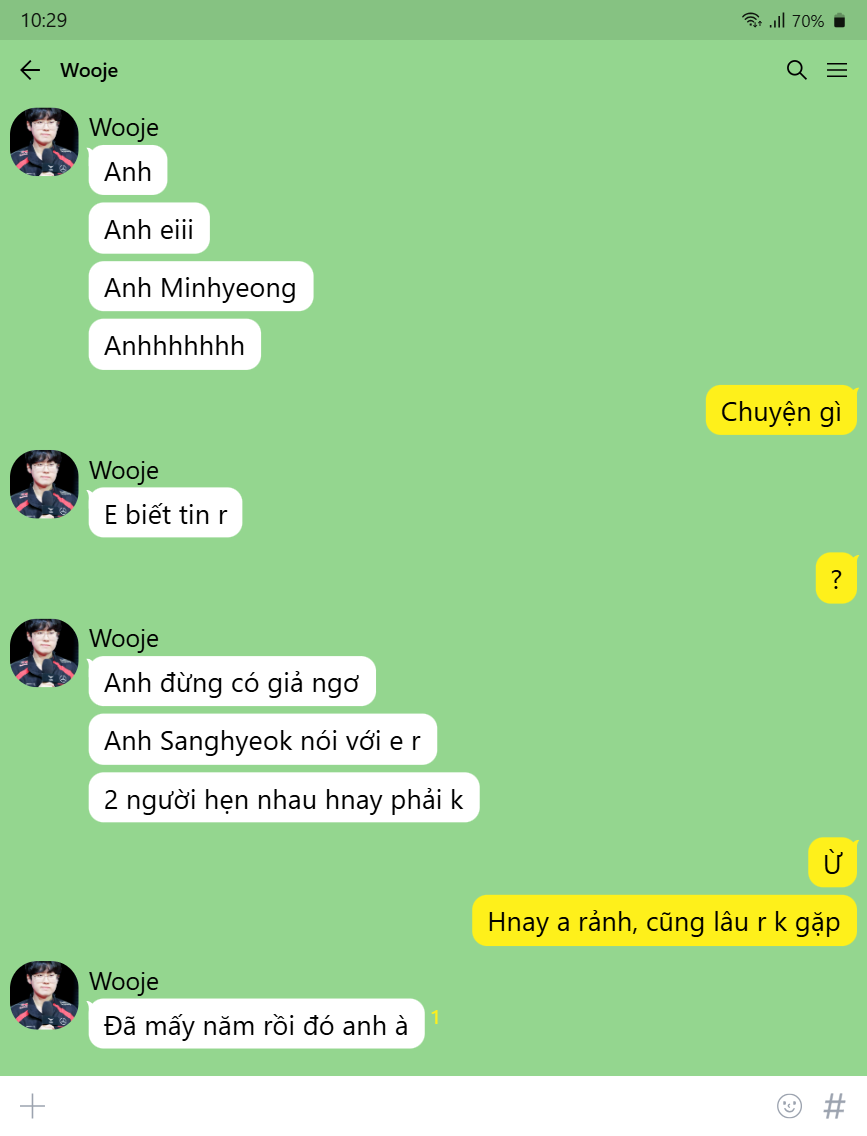This screenshot has height=1136, width=867.
Task: Open the chat menu
Action: (x=837, y=70)
